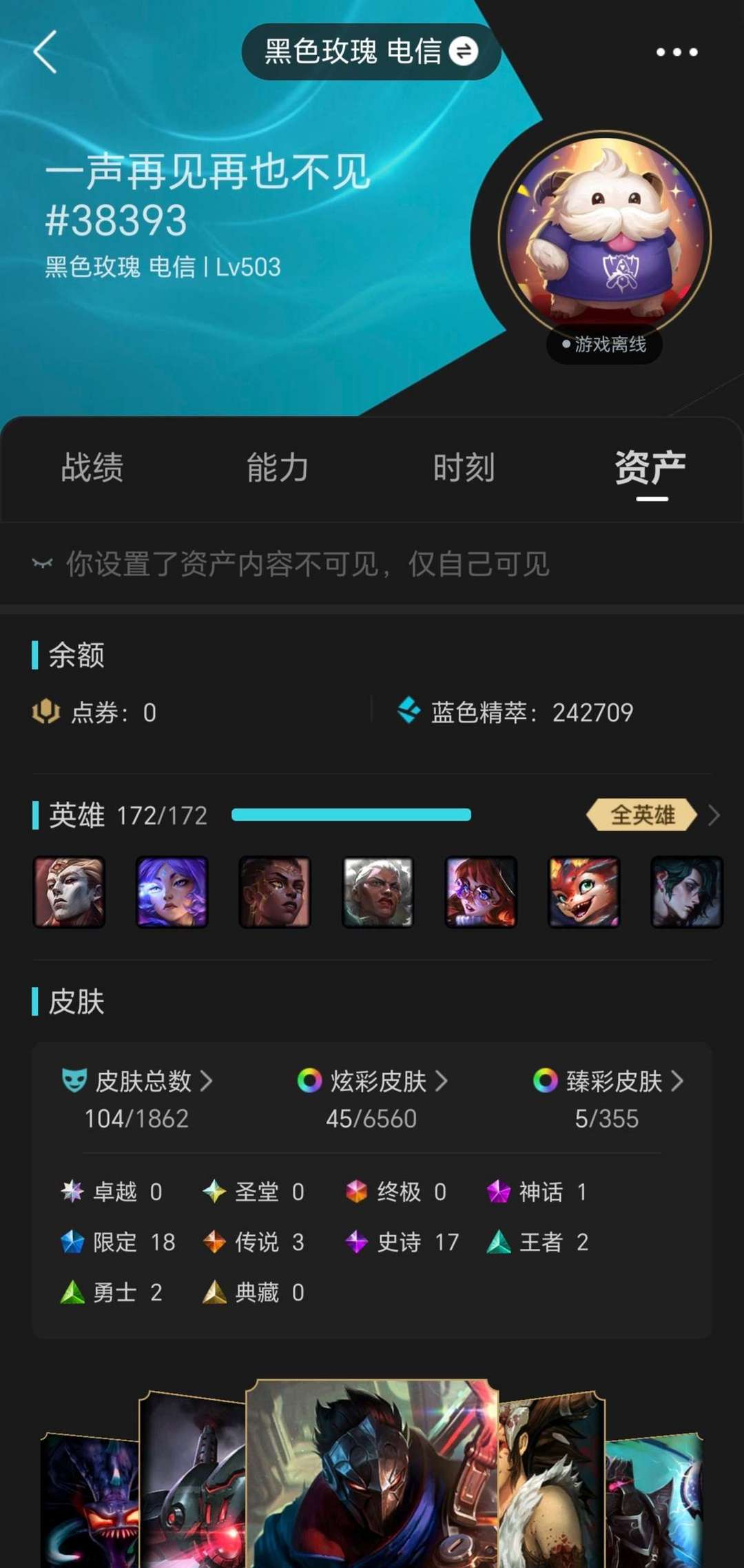Switch to the 战绩 tab

pos(92,468)
